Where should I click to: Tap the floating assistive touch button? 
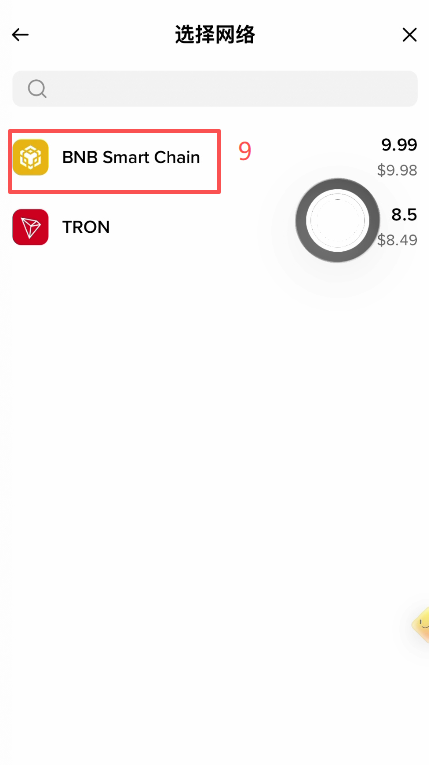pyautogui.click(x=337, y=220)
